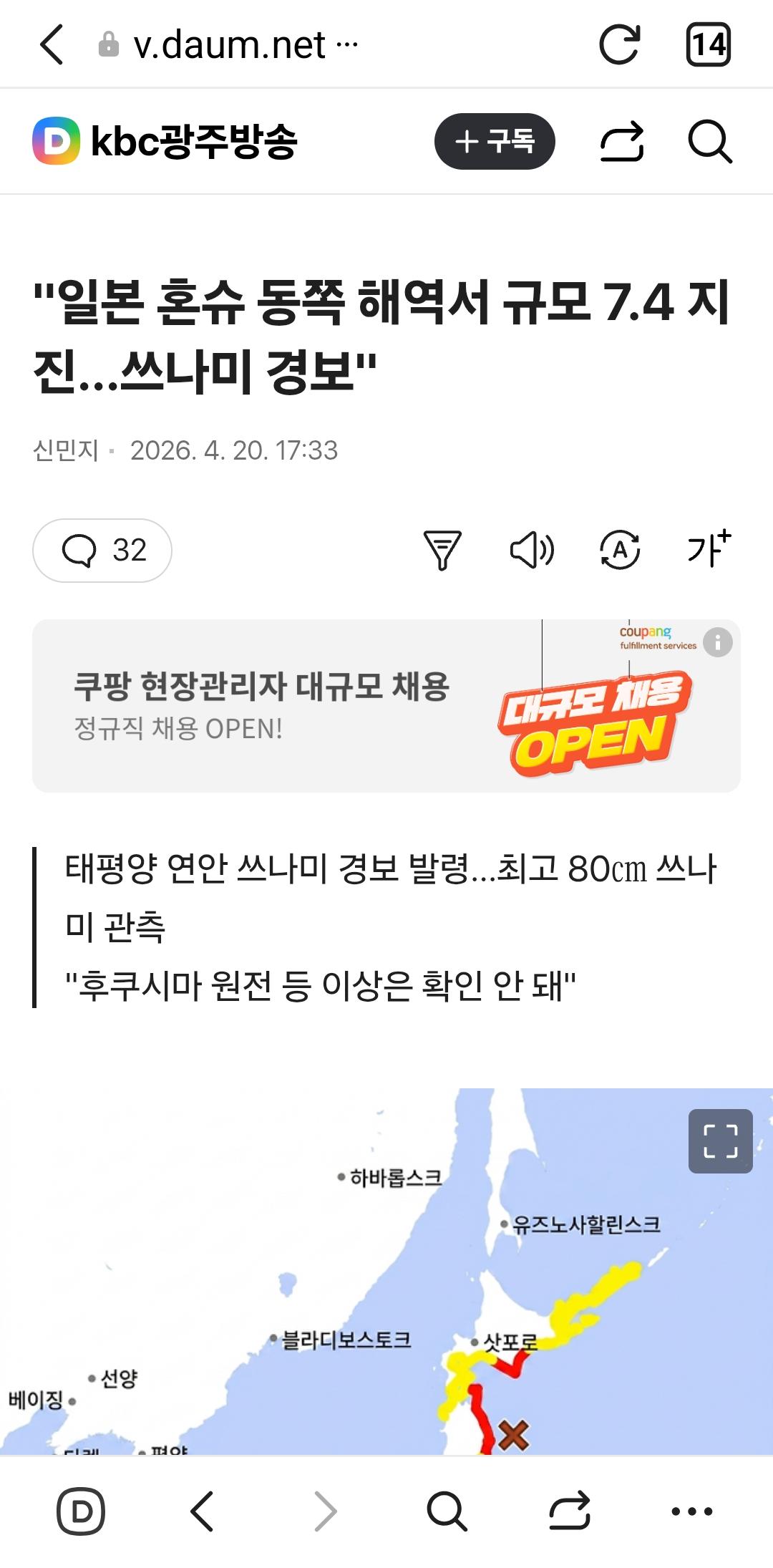This screenshot has height=1568, width=773.
Task: Toggle the circular auto-translate A icon
Action: tap(620, 550)
